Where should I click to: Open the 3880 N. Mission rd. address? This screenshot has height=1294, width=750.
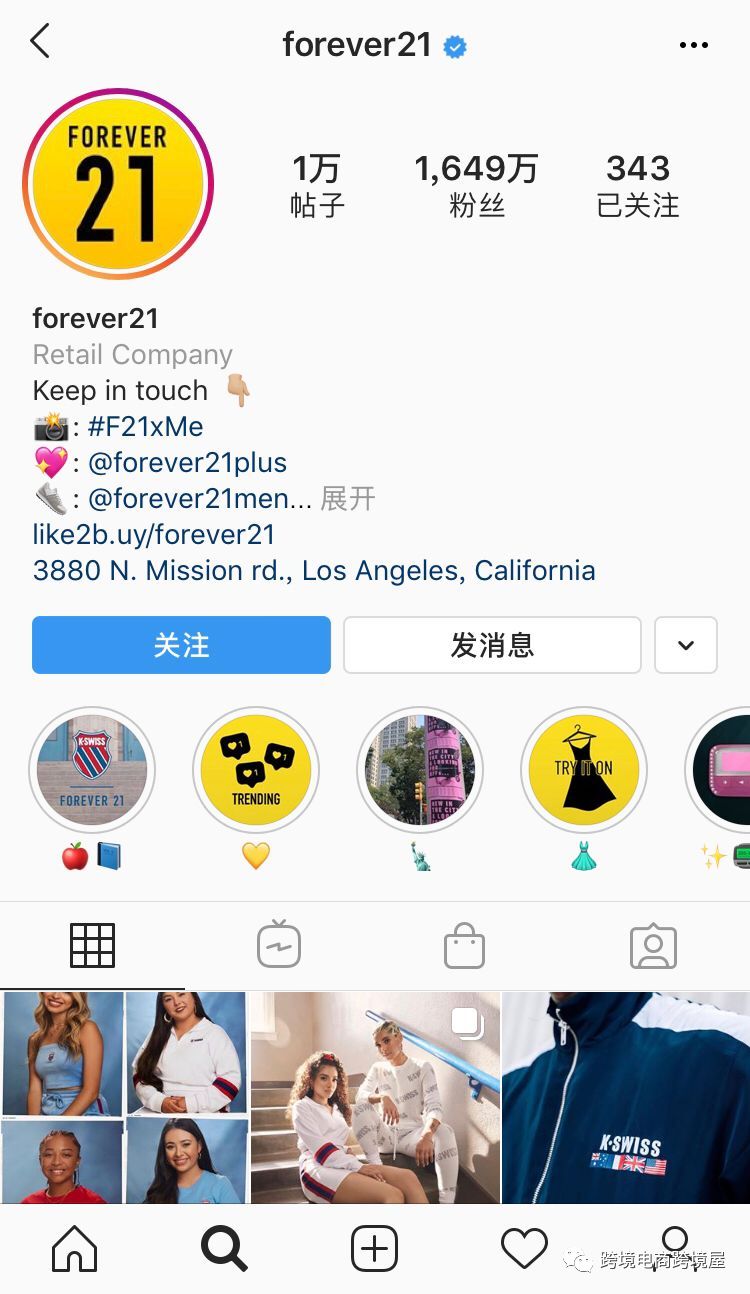(x=314, y=570)
